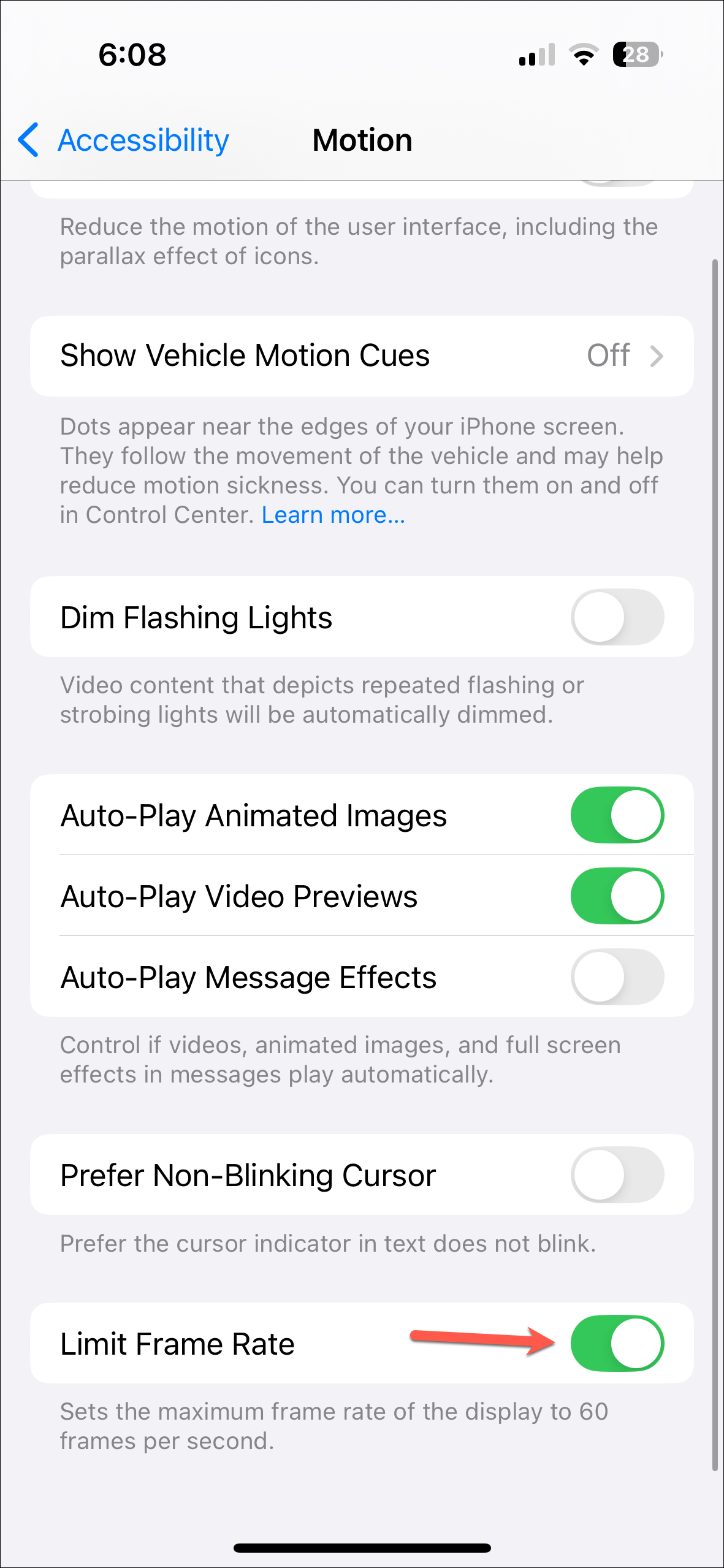Enable Dim Flashing Lights
The image size is (724, 1568).
click(617, 617)
